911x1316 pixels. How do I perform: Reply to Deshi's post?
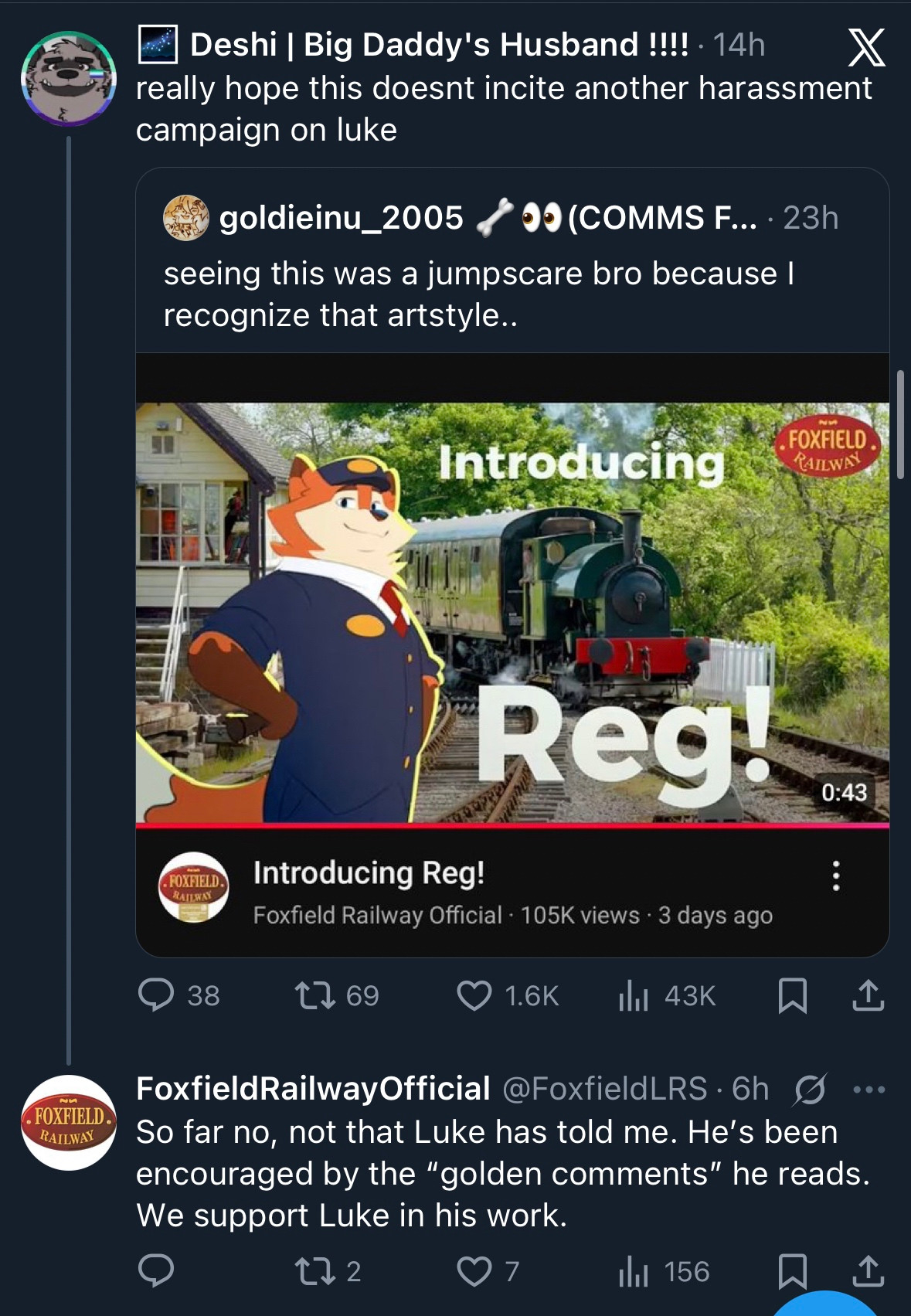coord(156,995)
